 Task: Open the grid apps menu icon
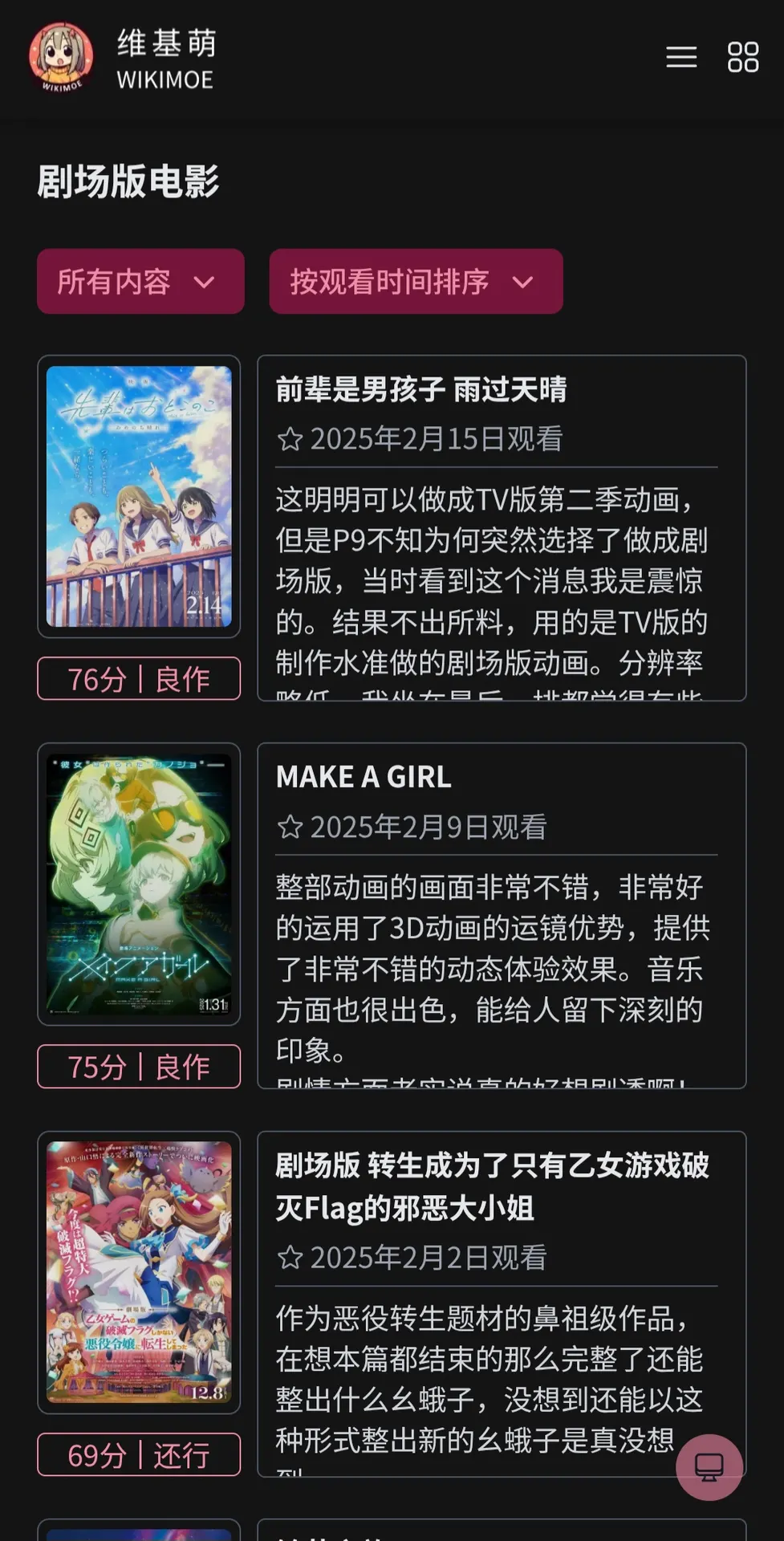coord(742,57)
